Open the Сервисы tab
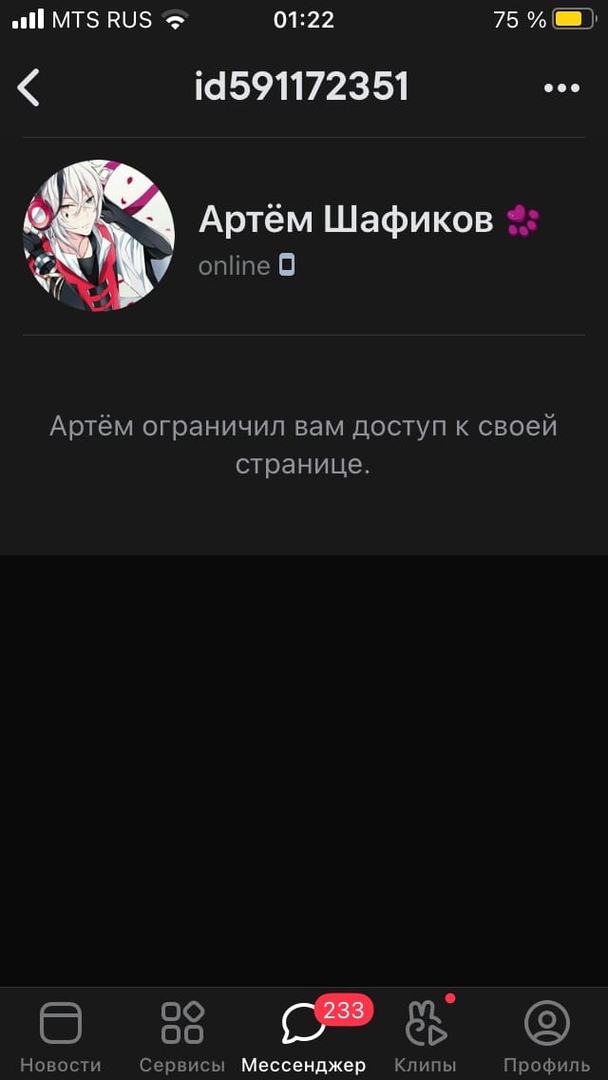This screenshot has height=1080, width=608. (x=182, y=1035)
